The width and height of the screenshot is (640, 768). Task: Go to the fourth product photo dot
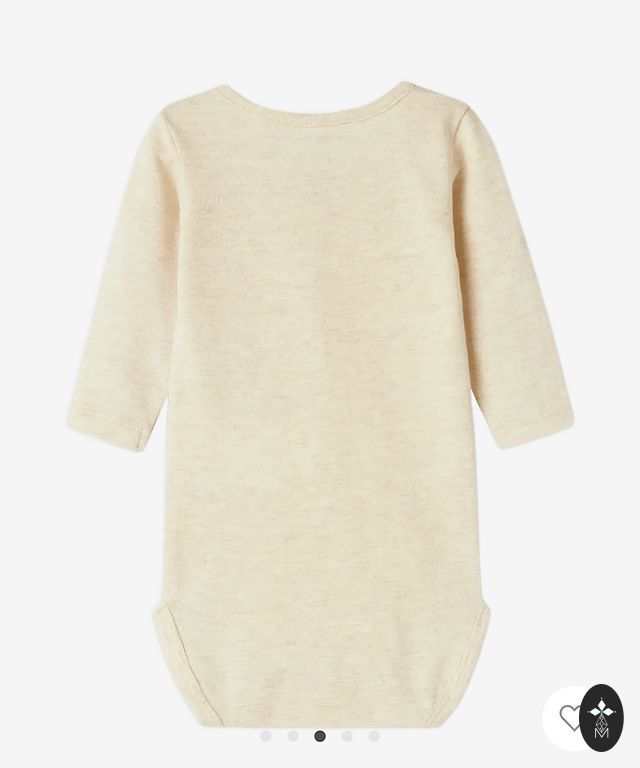[x=347, y=736]
